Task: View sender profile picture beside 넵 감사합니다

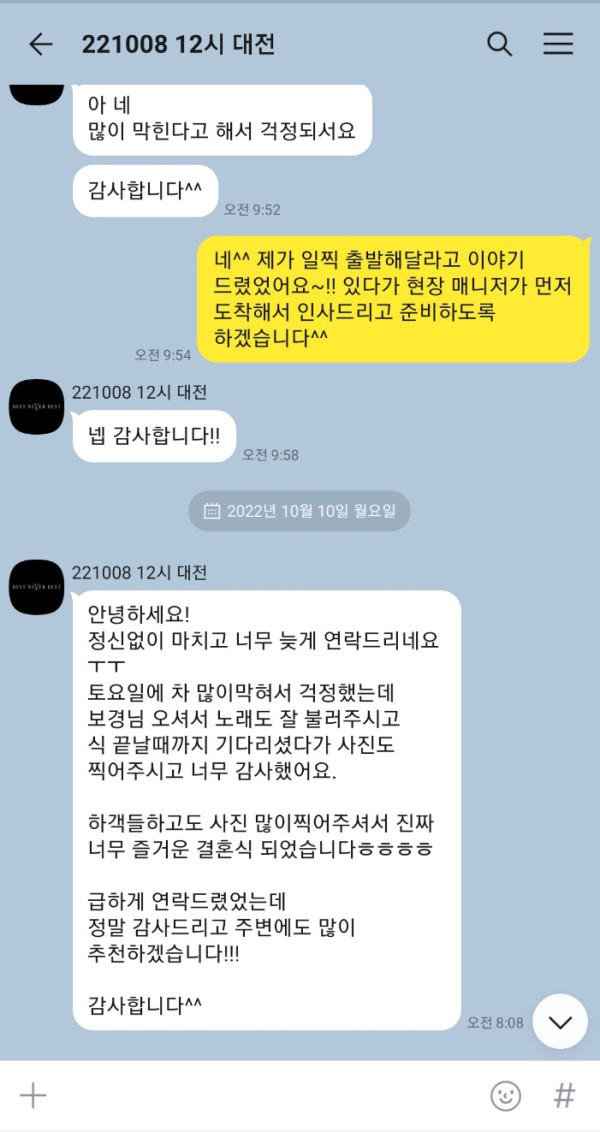Action: pos(37,406)
